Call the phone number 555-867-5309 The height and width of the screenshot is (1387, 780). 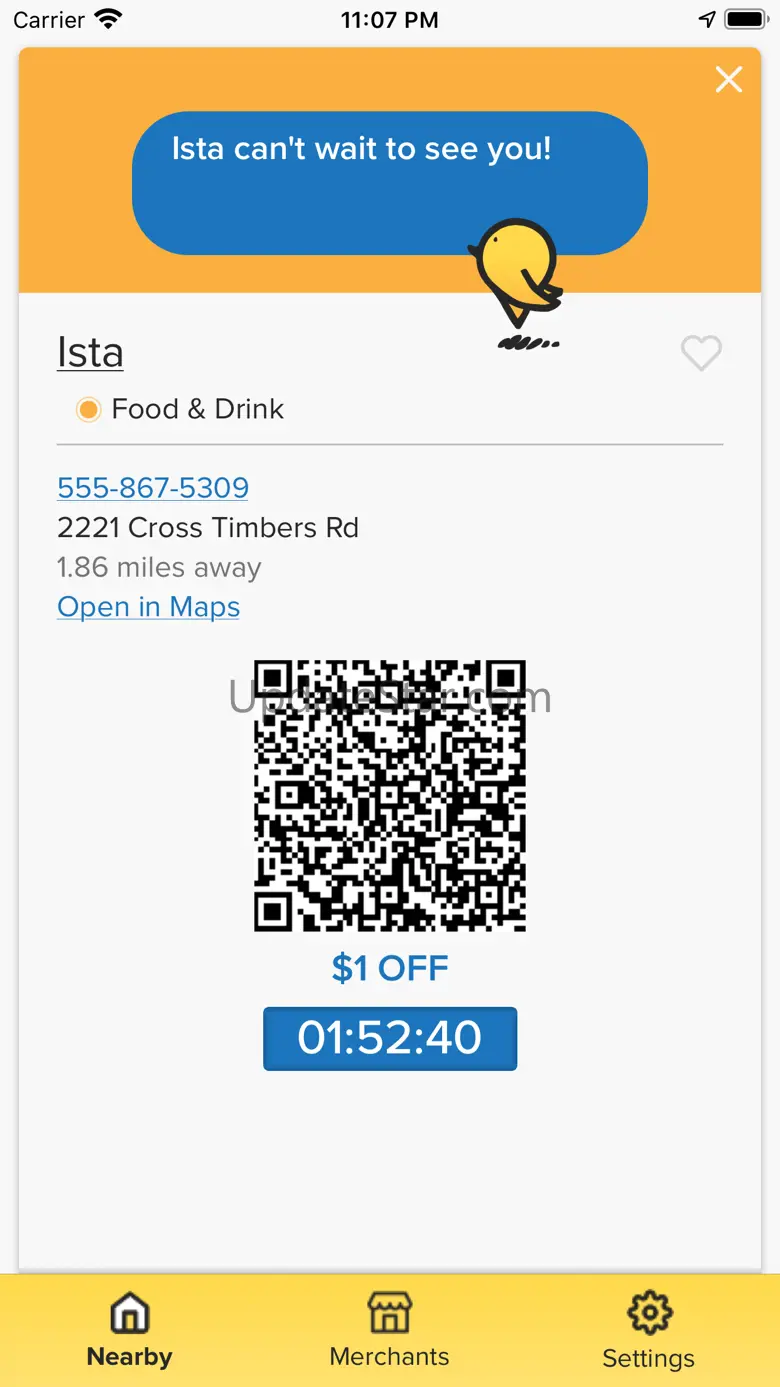point(153,488)
